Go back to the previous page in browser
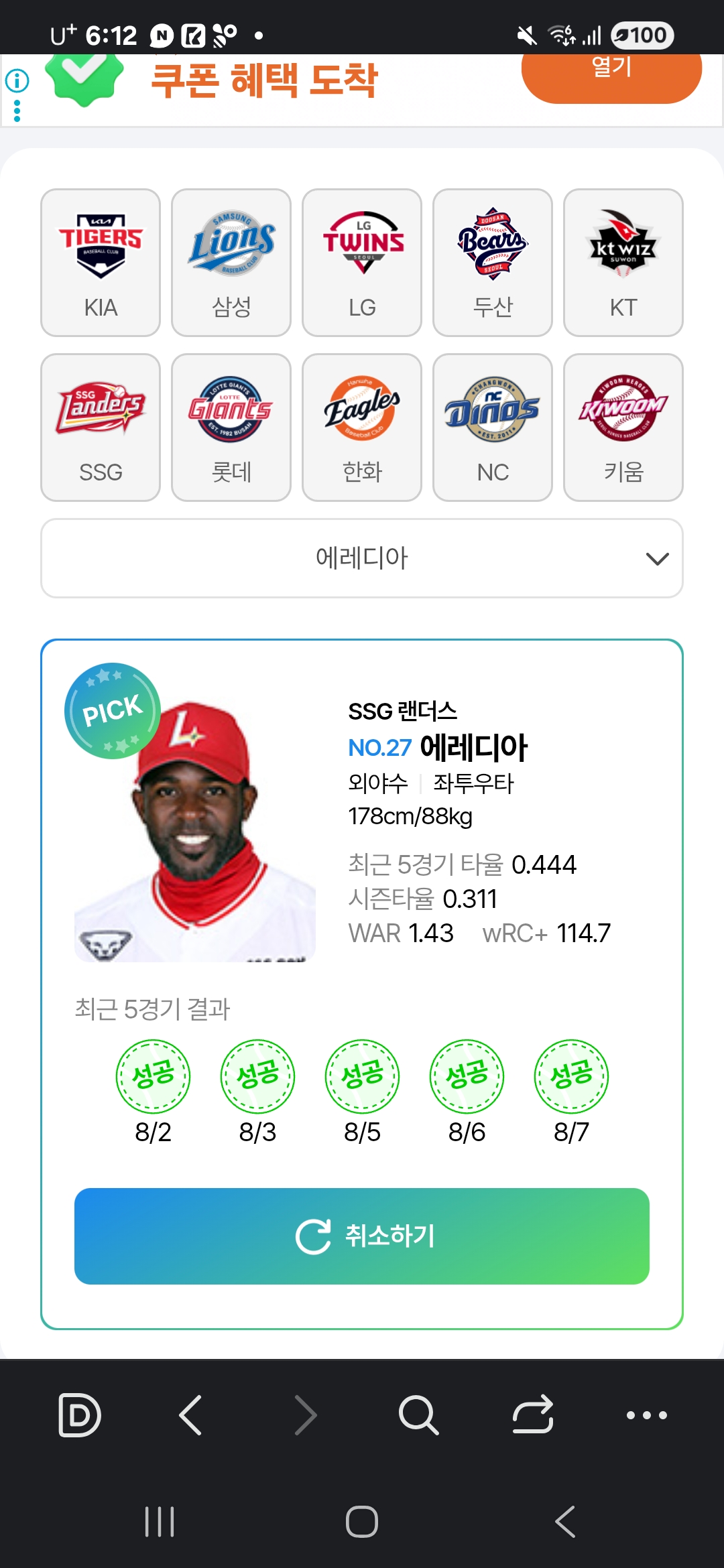Viewport: 724px width, 1568px height. 191,1415
